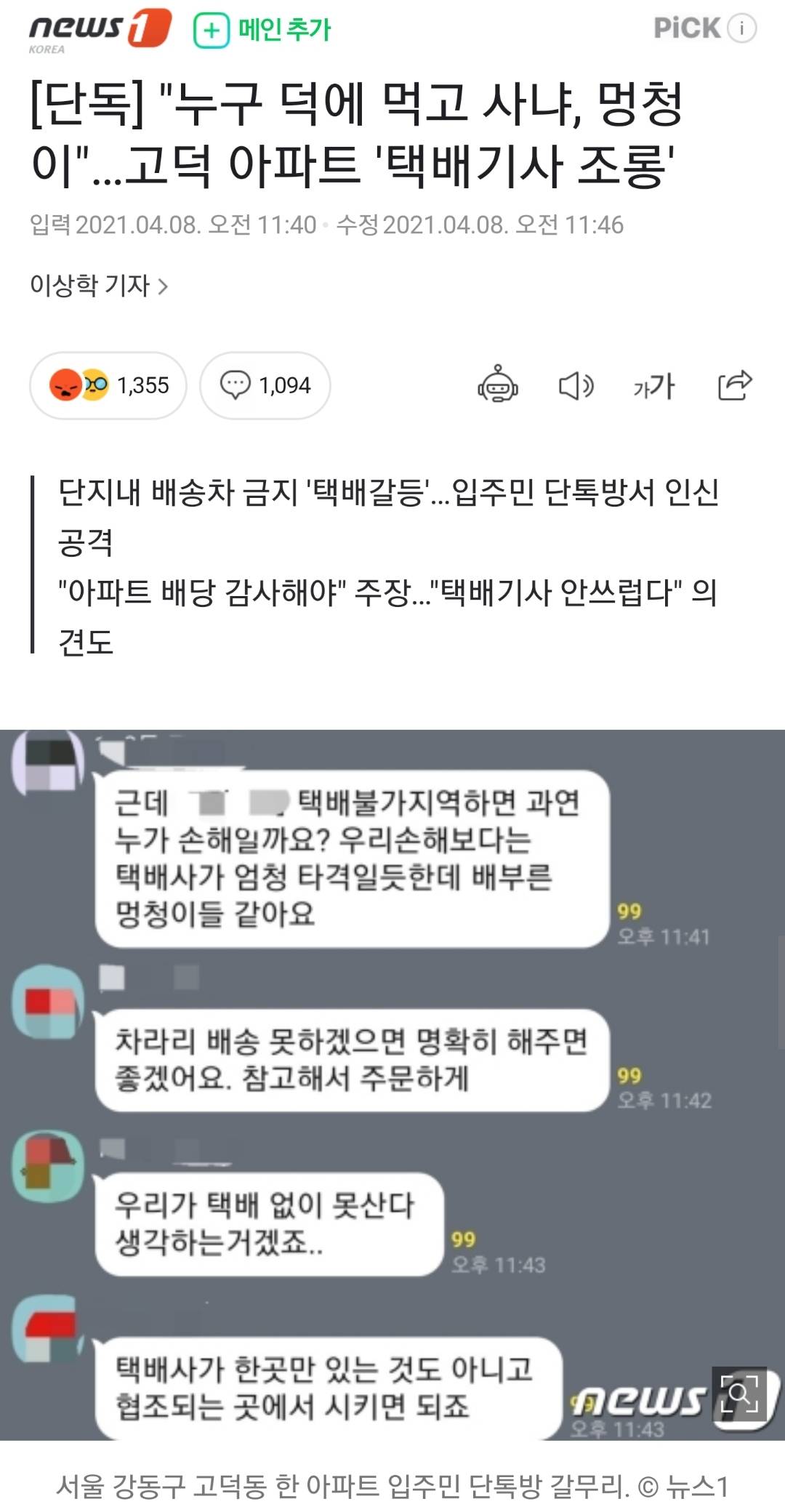Open the reactions button showing 1,355
The height and width of the screenshot is (1512, 785).
click(108, 385)
